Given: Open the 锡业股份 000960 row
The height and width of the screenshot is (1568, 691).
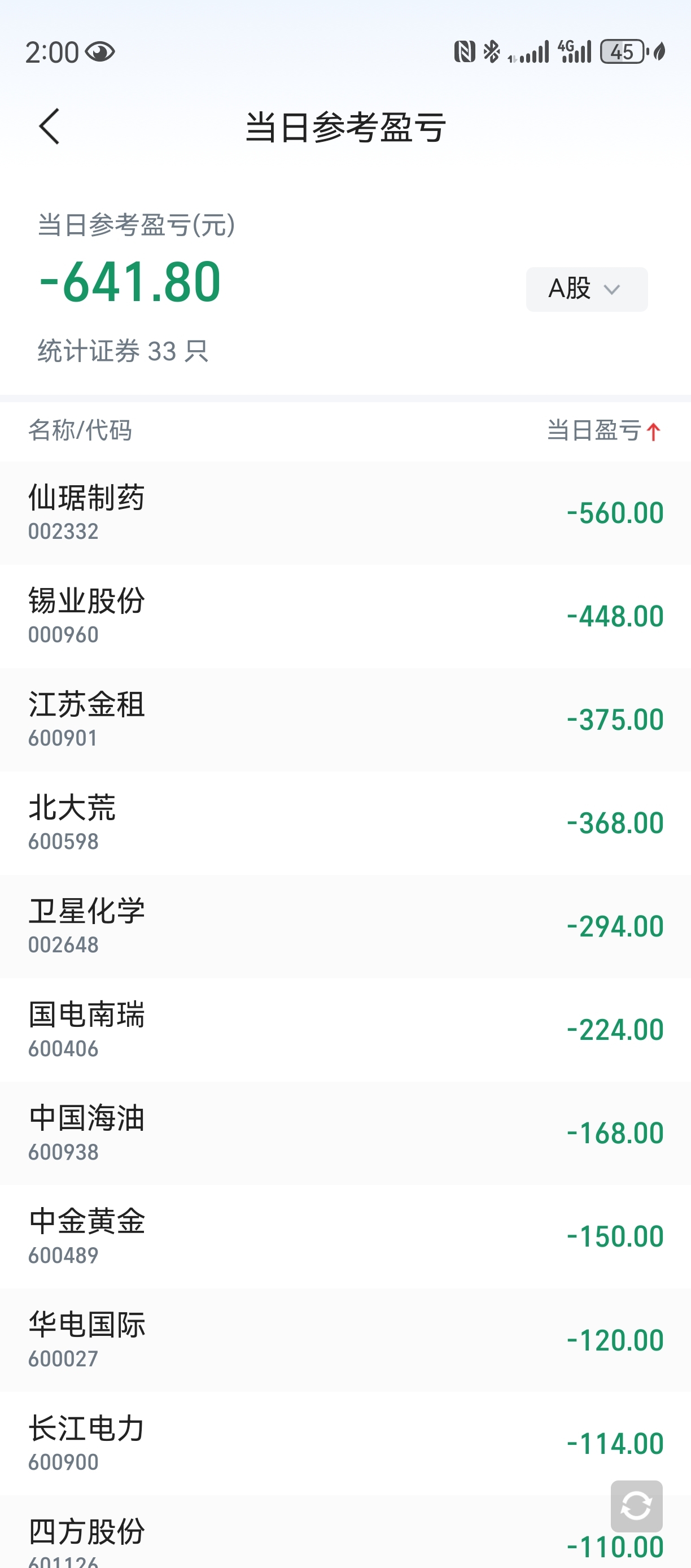Looking at the screenshot, I should [345, 617].
